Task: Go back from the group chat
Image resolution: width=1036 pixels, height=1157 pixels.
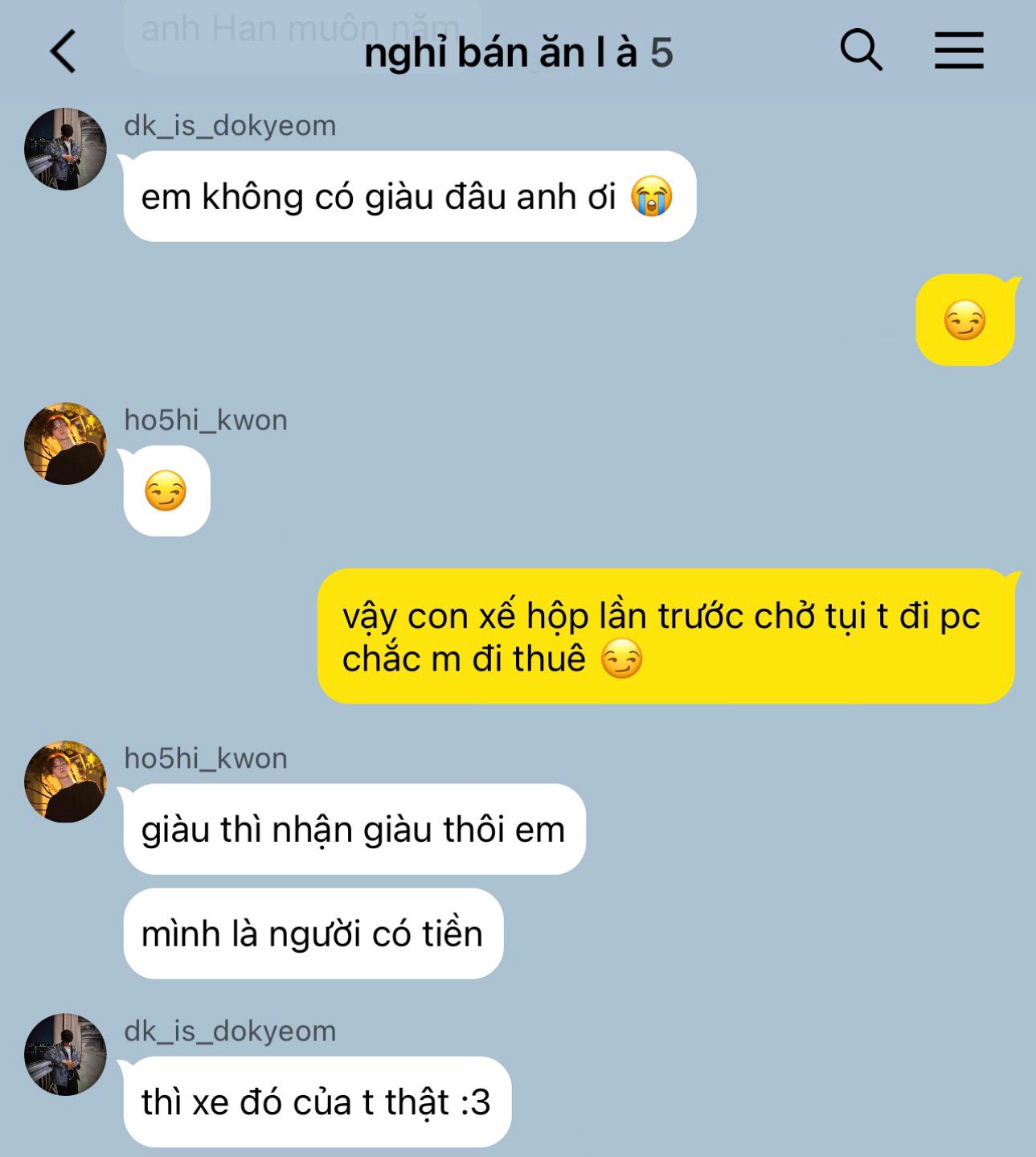Action: [x=63, y=51]
